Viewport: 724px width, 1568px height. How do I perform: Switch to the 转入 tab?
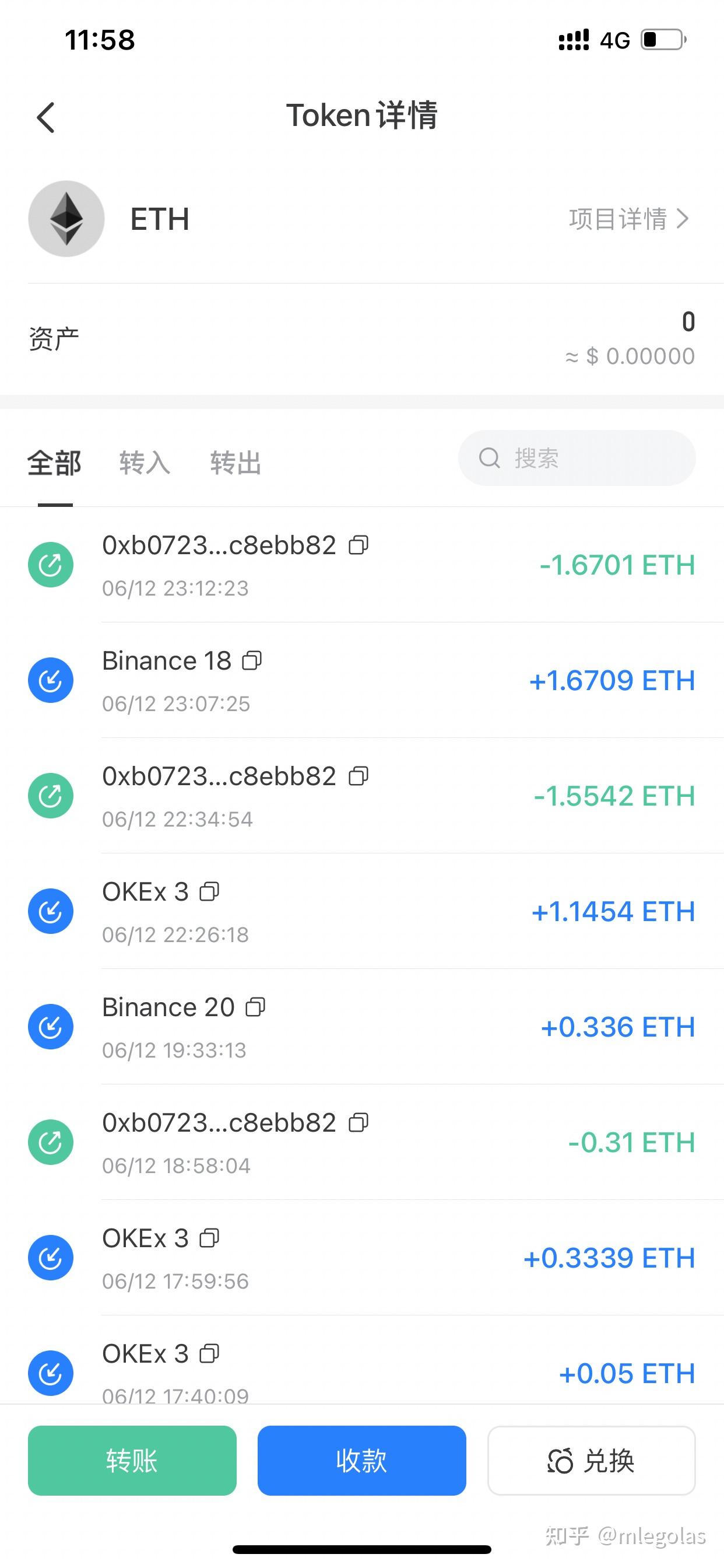tap(145, 463)
